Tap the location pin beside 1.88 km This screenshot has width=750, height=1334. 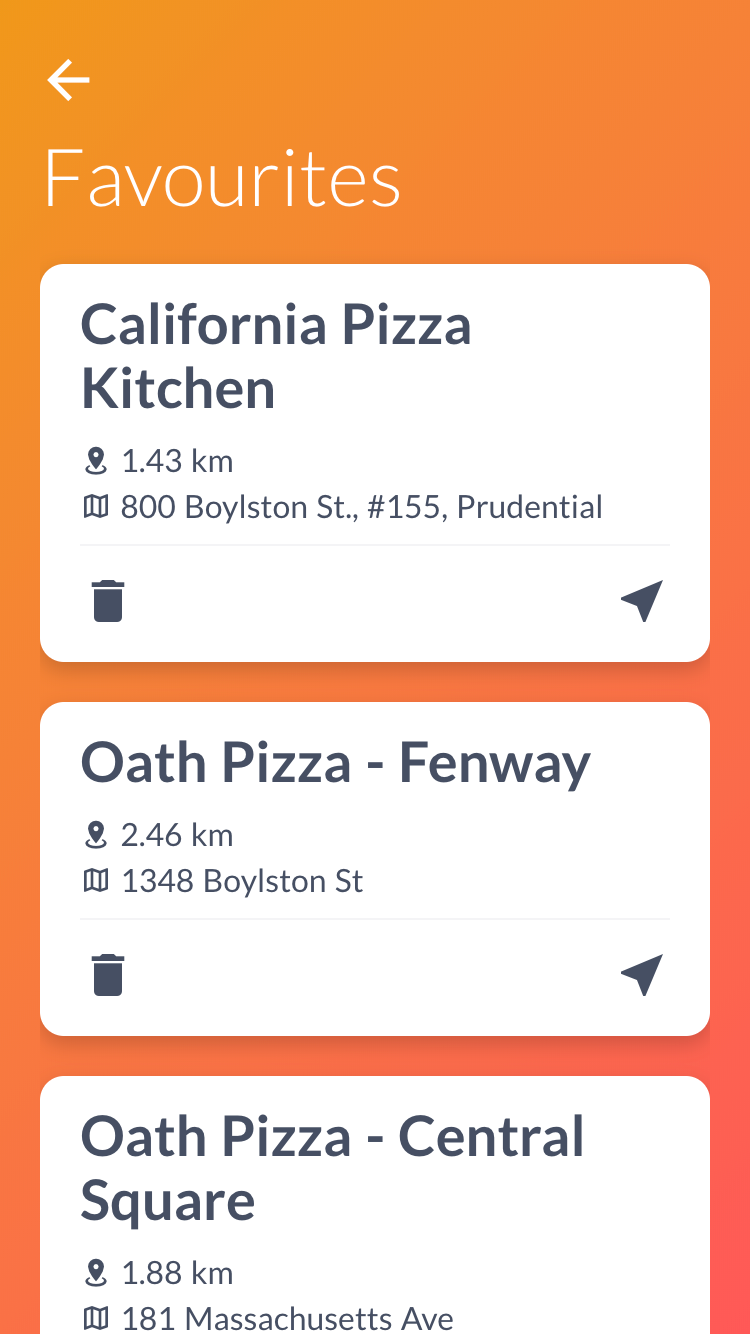pos(96,1272)
